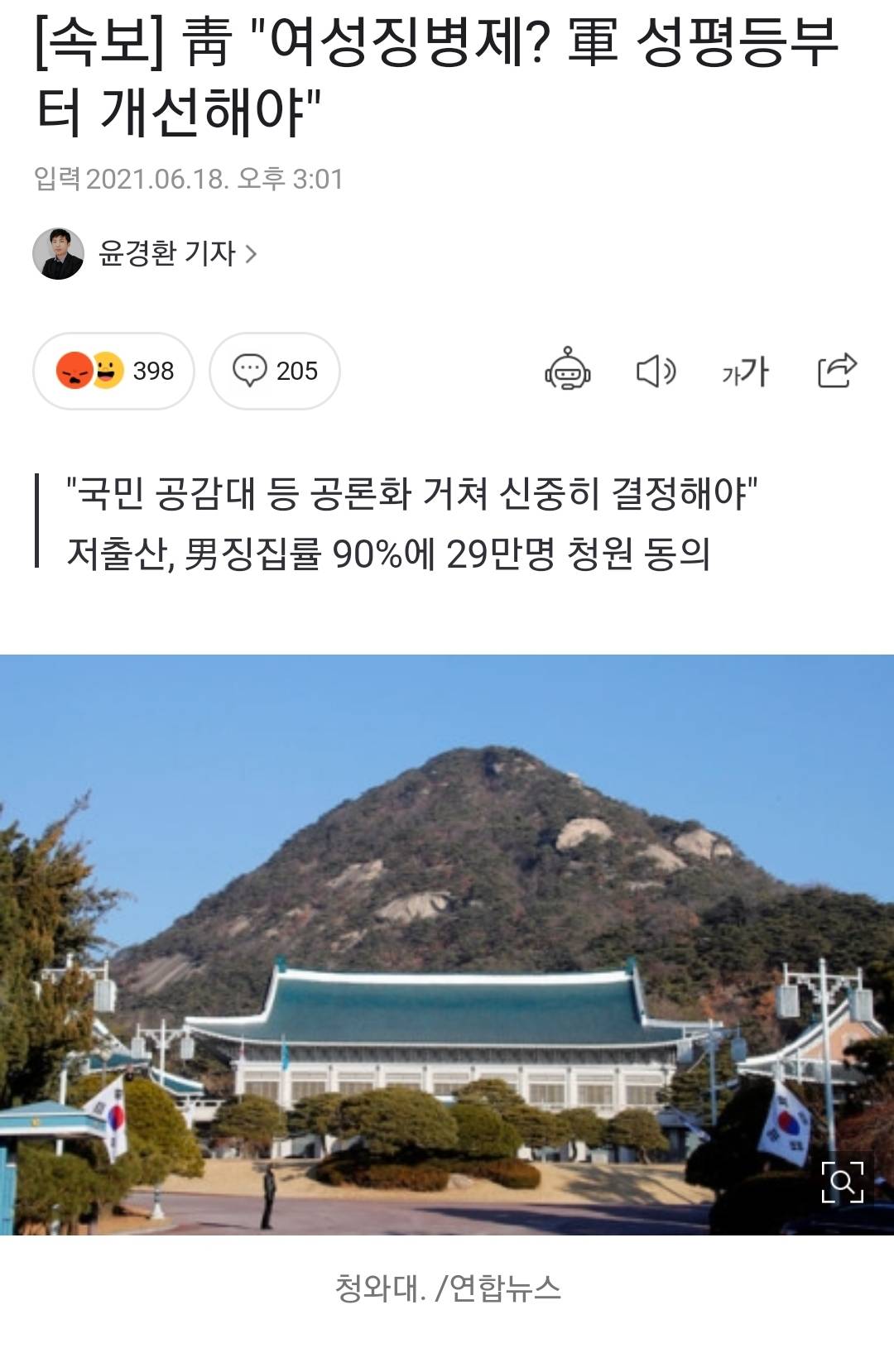The image size is (894, 1372).
Task: Open the 398 reactions button
Action: pos(114,371)
